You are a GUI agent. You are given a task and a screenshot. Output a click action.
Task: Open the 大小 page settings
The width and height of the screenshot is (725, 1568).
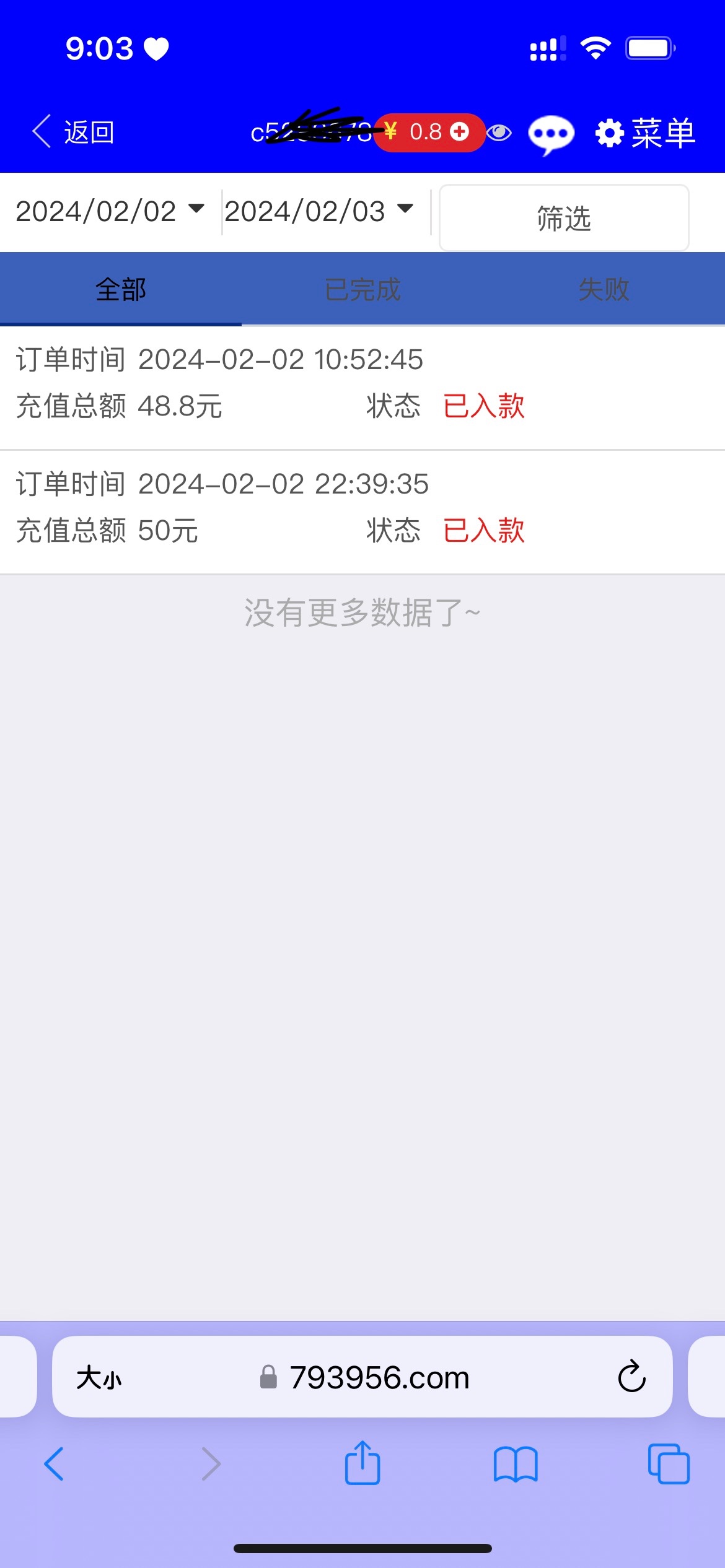point(99,1379)
